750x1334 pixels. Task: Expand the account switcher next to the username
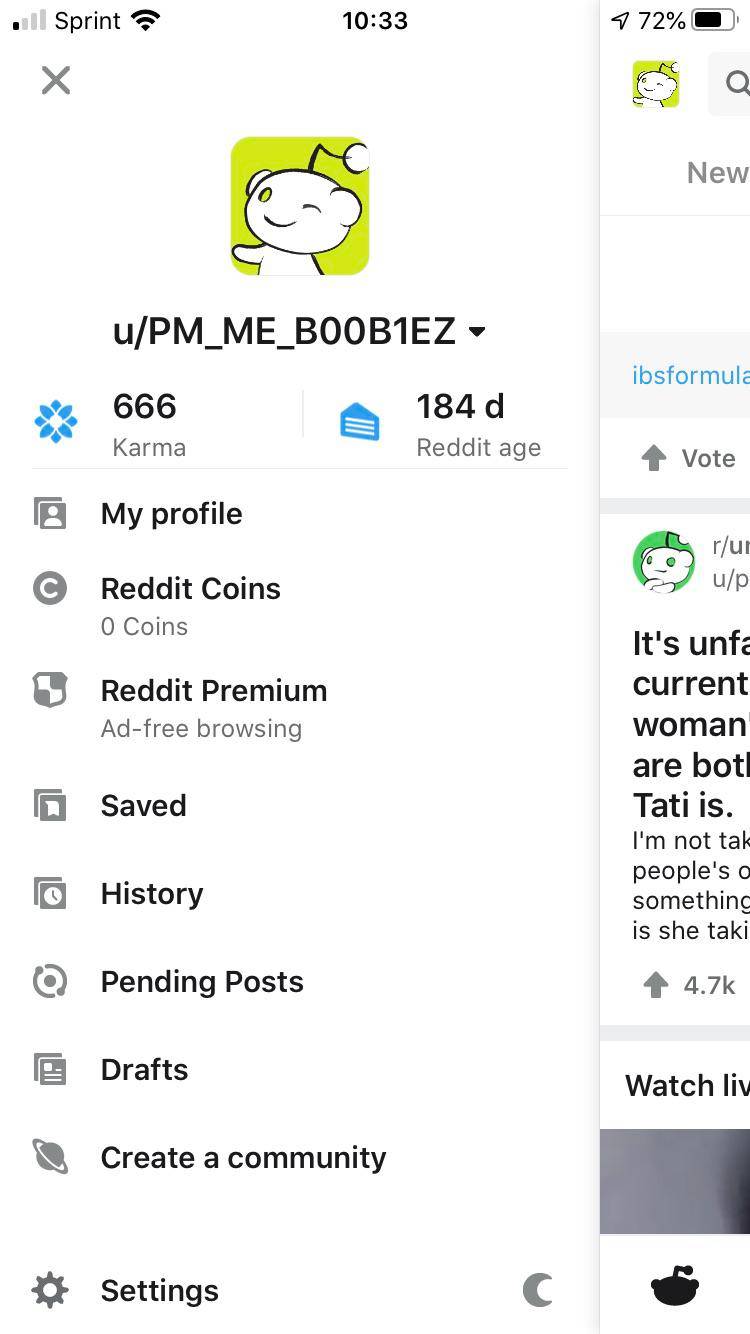click(477, 332)
